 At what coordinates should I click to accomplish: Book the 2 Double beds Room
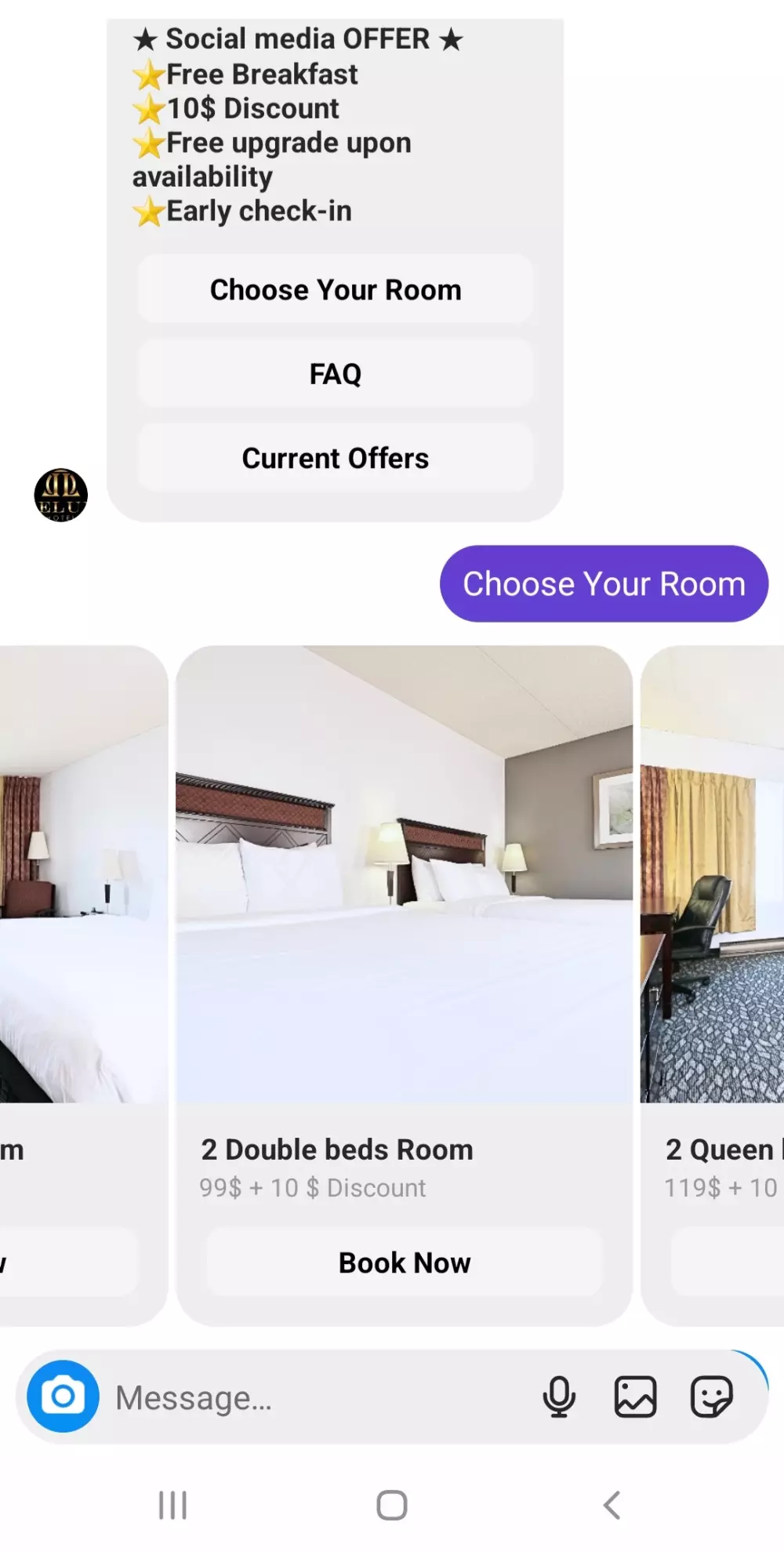(x=404, y=1262)
